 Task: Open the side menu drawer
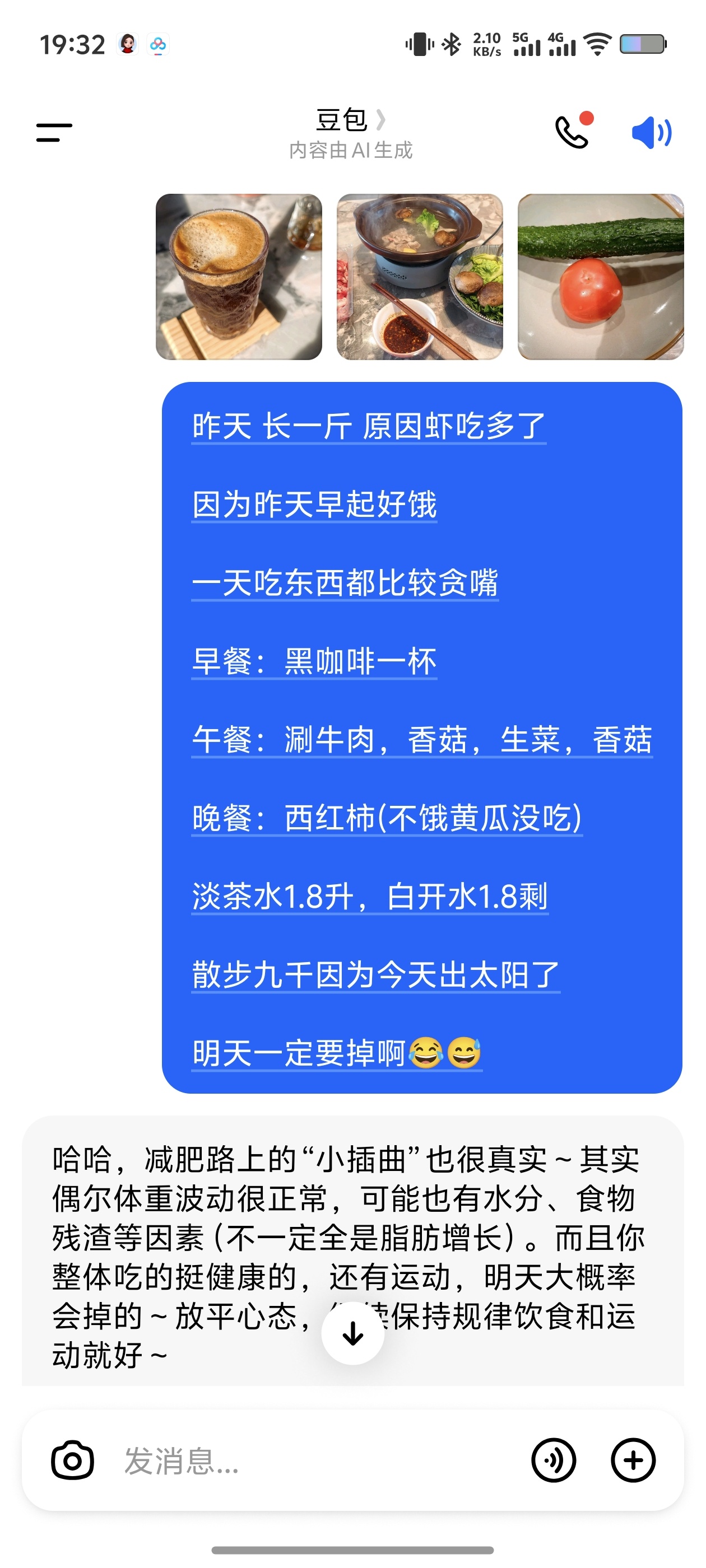pos(54,132)
